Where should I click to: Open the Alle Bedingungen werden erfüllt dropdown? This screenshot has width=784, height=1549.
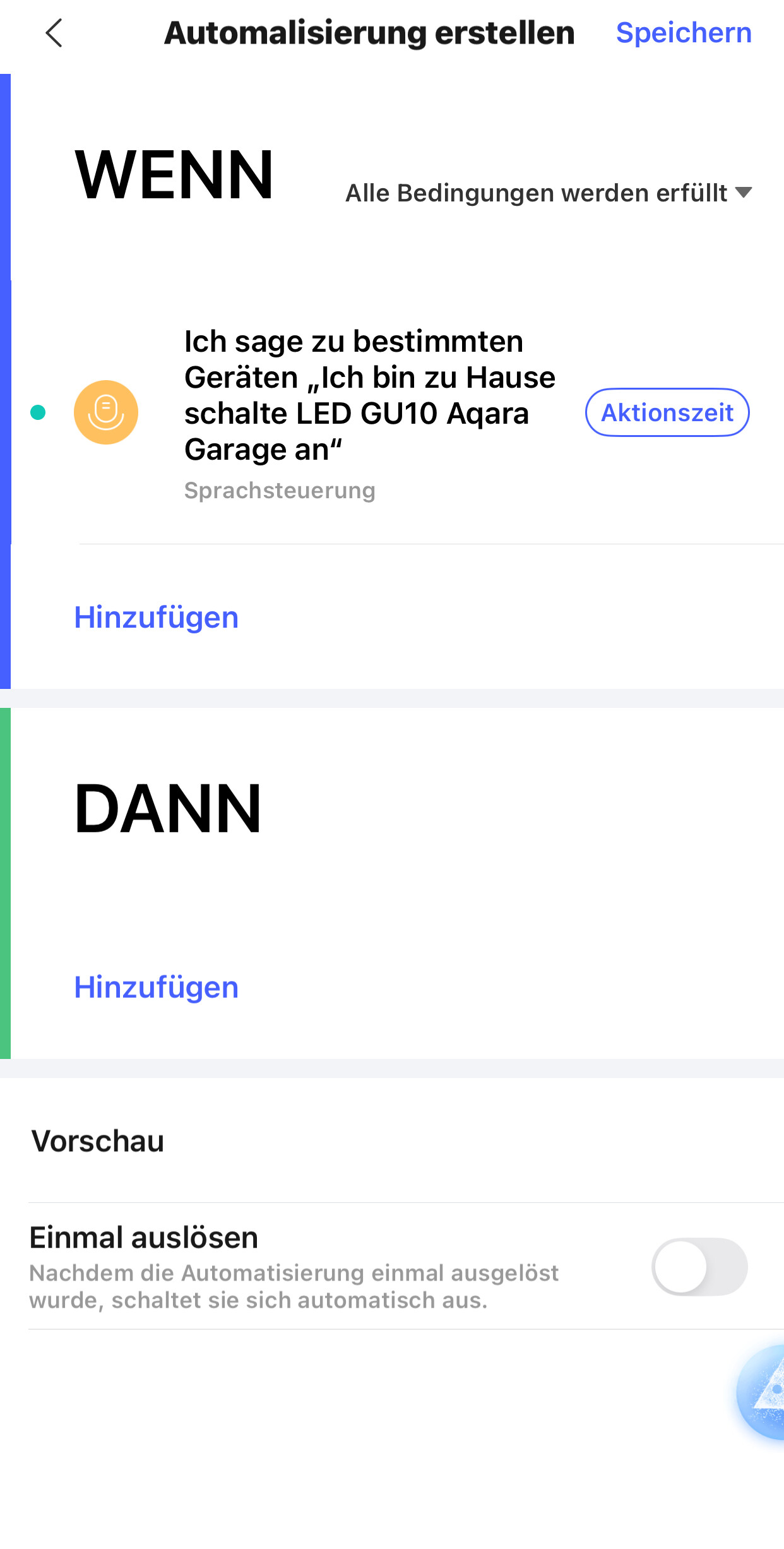[x=549, y=193]
